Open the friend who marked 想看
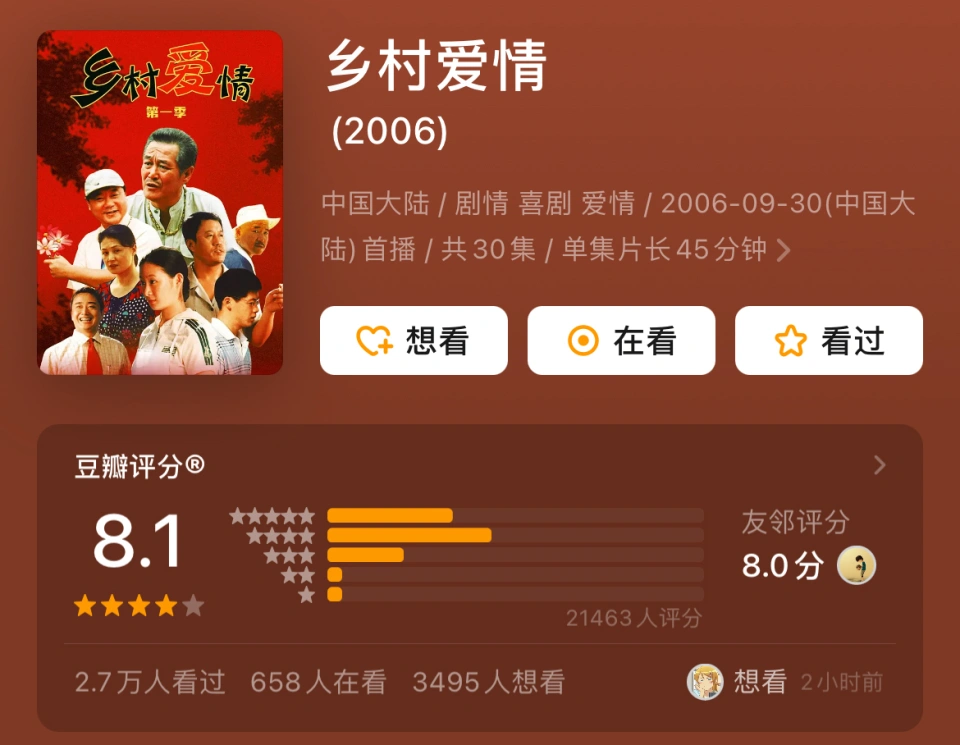Viewport: 960px width, 745px height. (x=705, y=682)
